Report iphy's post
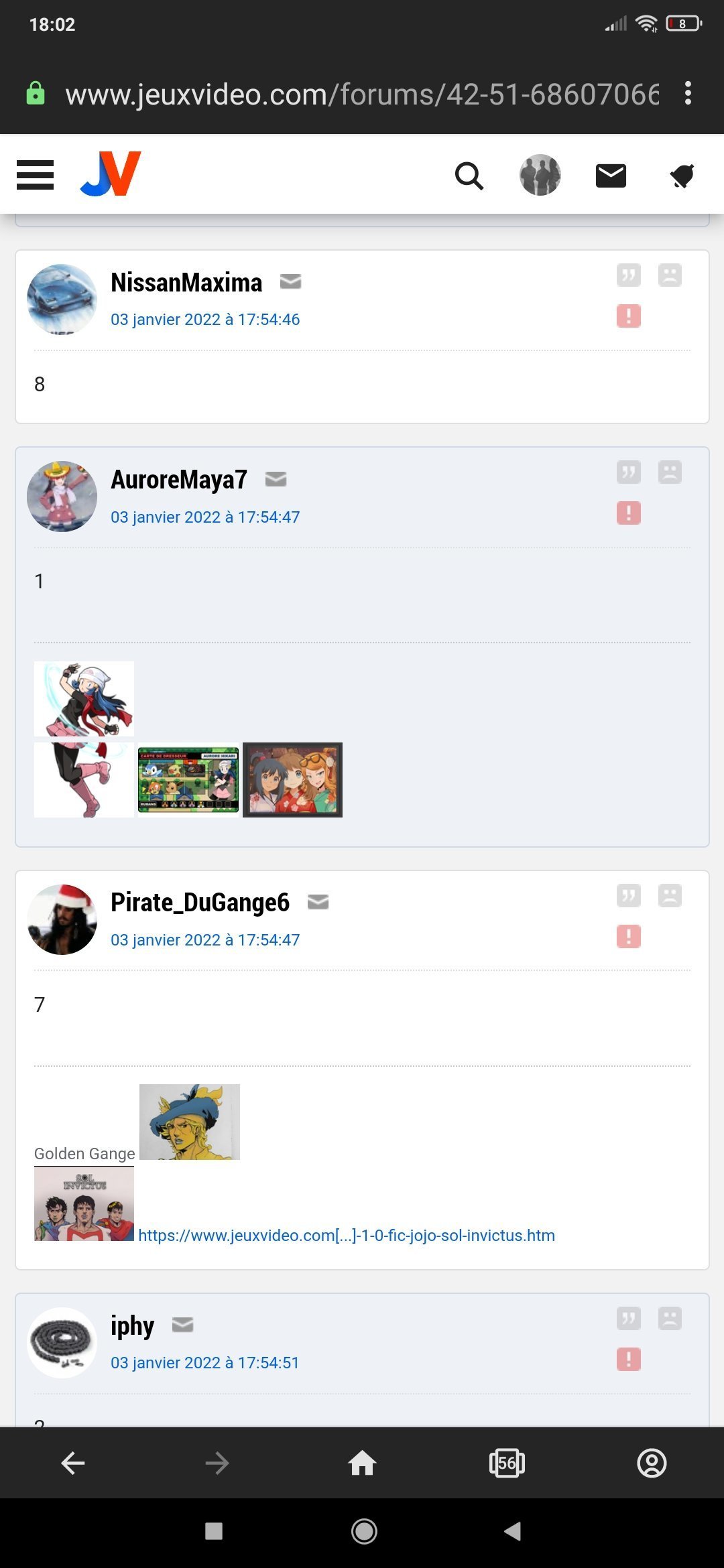Screen dimensions: 724x1568 point(628,1360)
